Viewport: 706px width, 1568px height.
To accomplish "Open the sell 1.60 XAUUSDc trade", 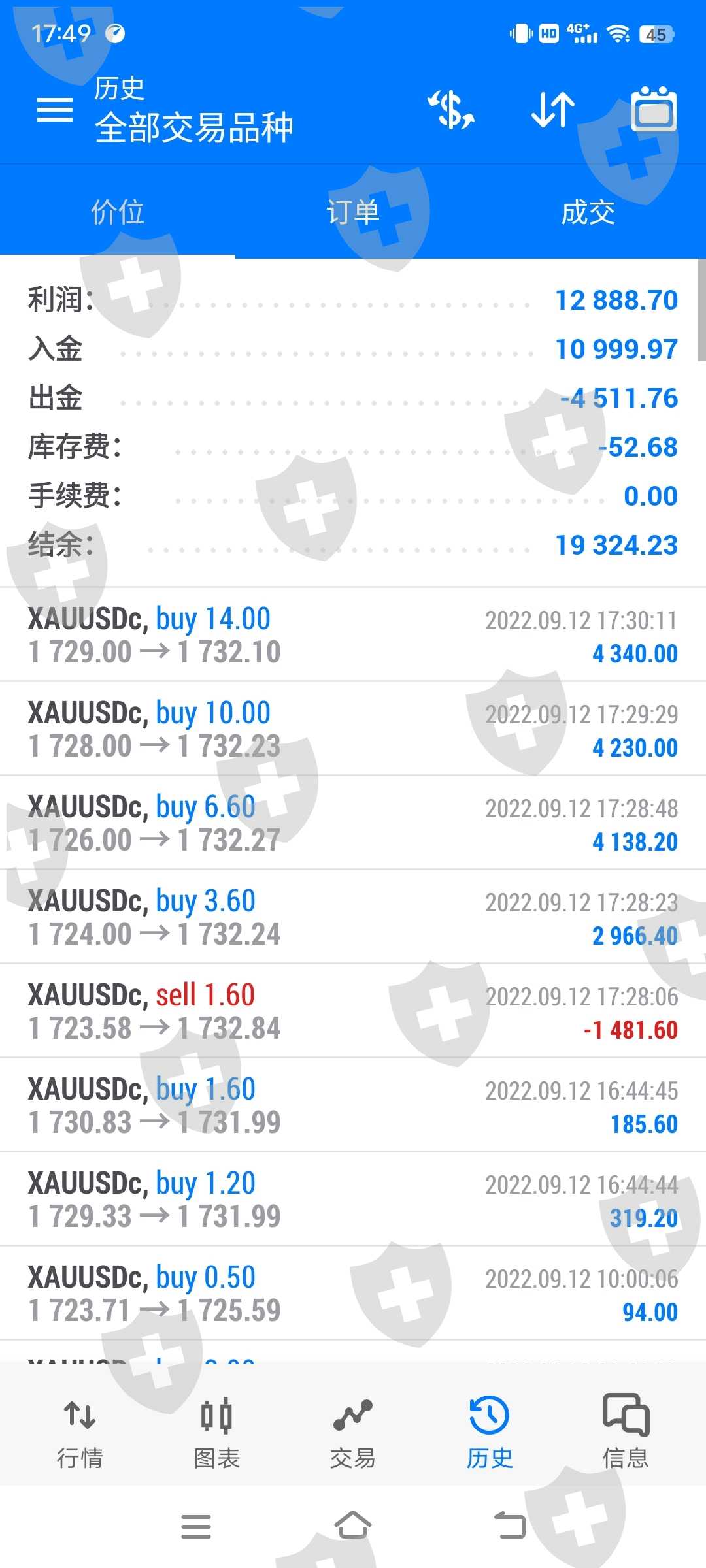I will 353,1011.
